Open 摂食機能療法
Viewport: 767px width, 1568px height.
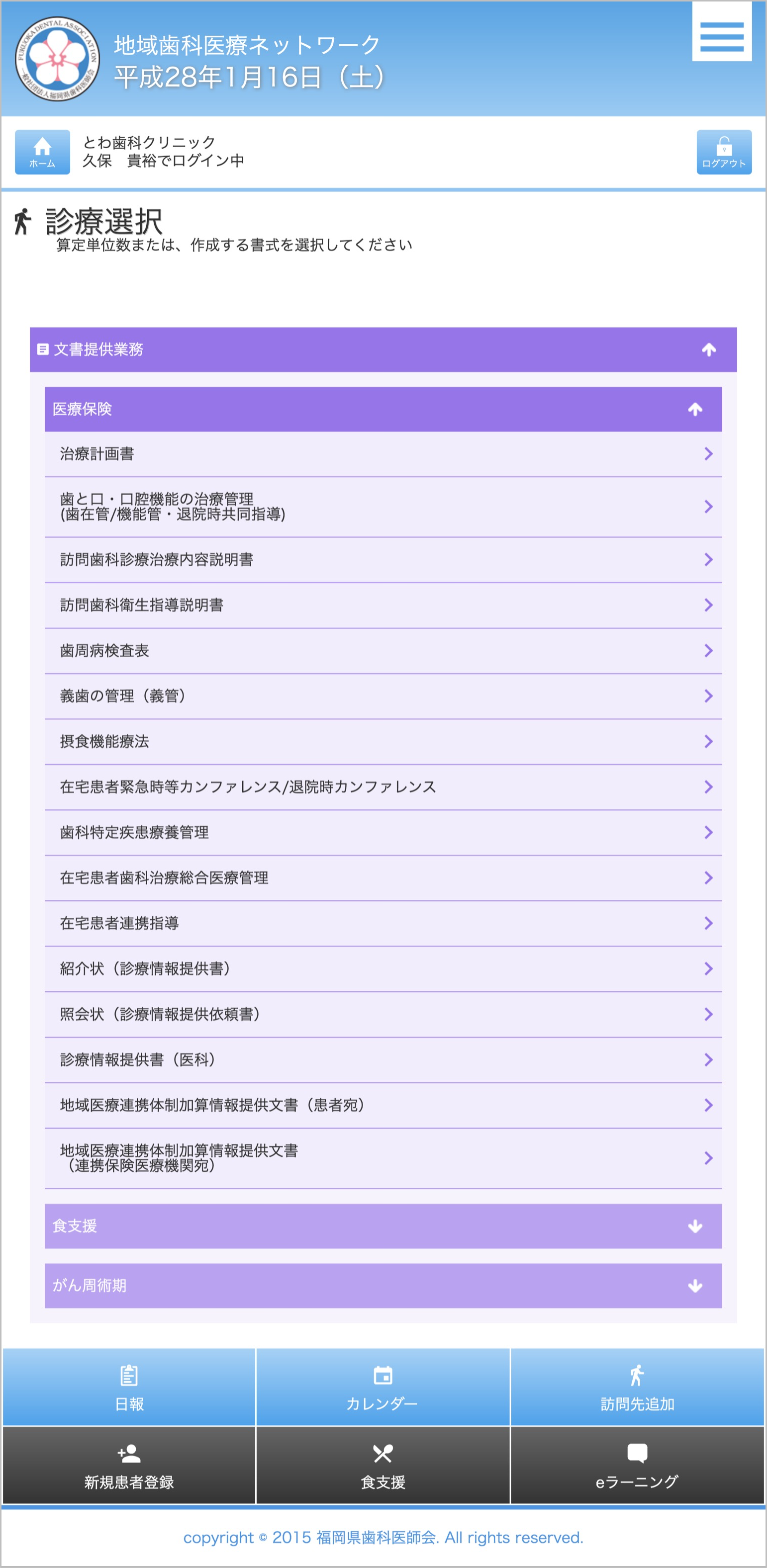[383, 741]
